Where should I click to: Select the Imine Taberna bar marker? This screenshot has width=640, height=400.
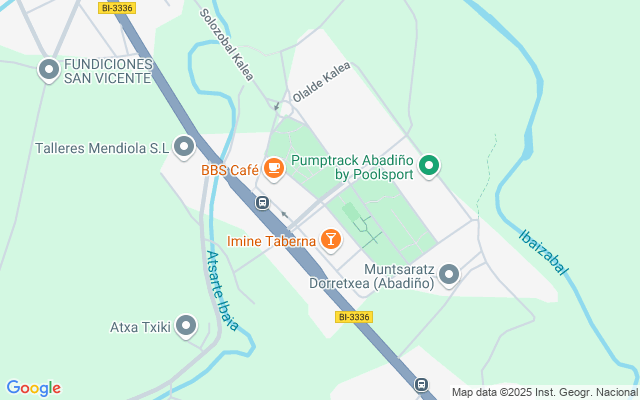pos(330,239)
